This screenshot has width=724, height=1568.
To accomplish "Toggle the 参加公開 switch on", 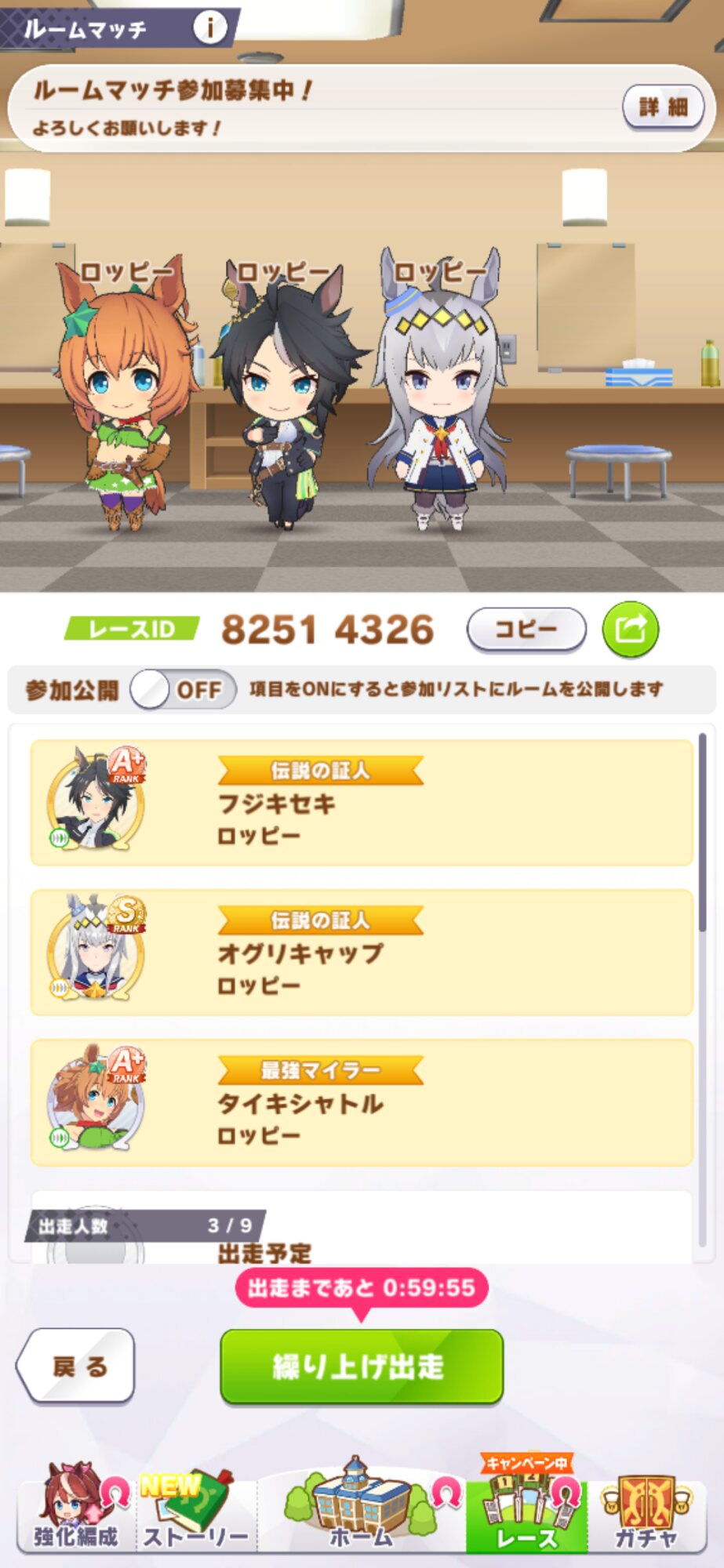I will coord(183,690).
